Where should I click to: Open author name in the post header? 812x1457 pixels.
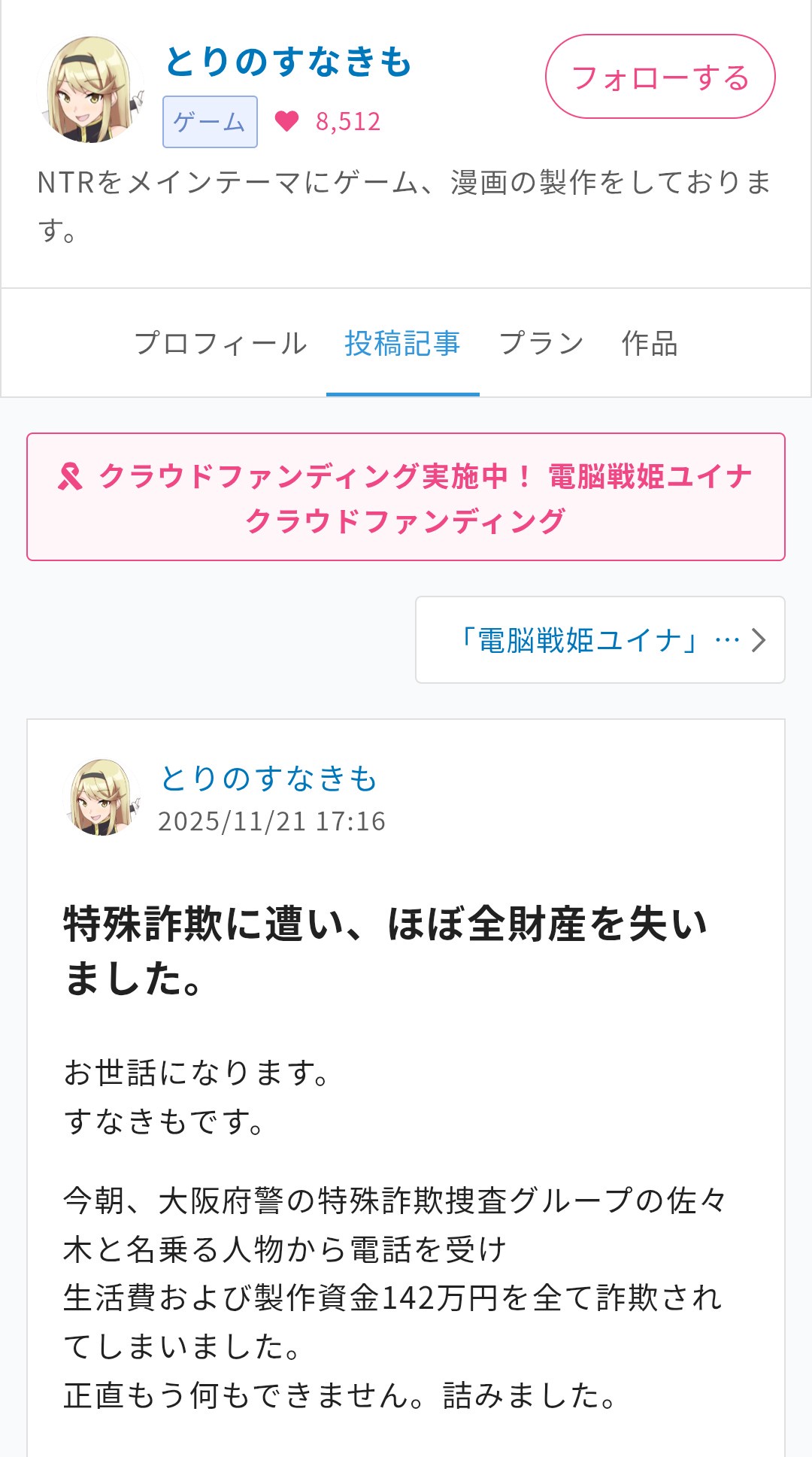[x=268, y=779]
